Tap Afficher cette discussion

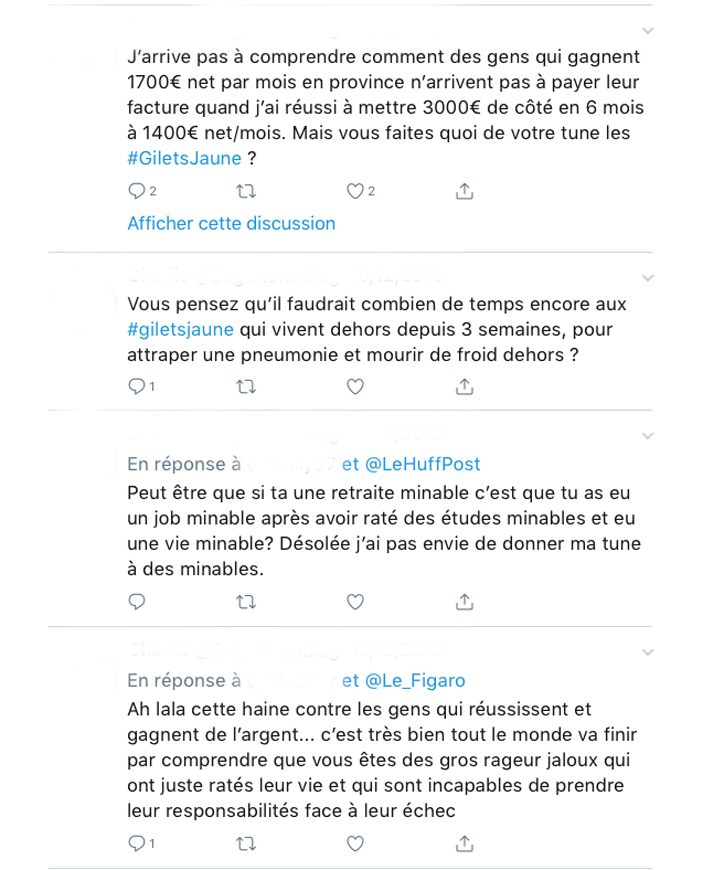click(x=231, y=223)
